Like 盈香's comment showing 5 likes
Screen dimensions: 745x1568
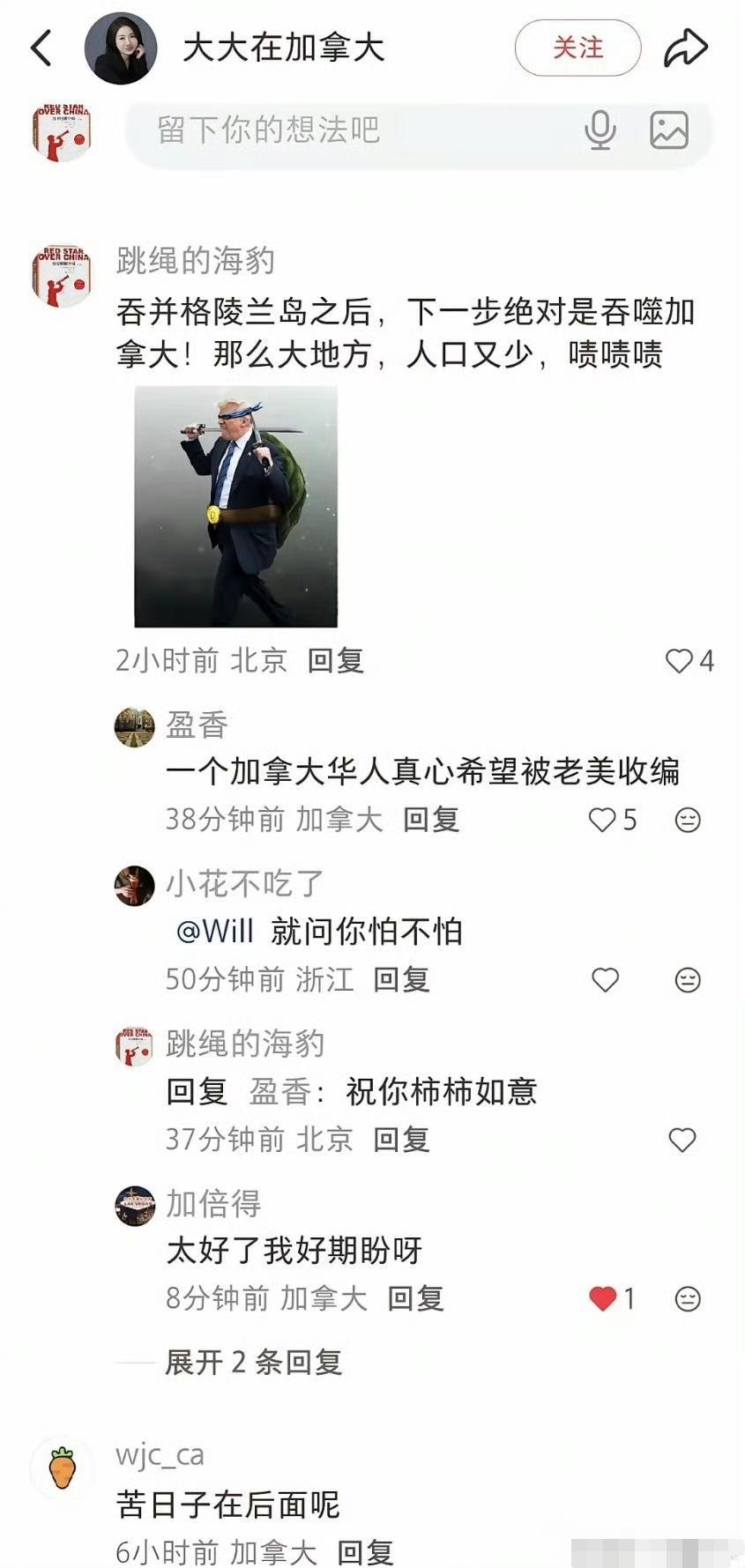click(603, 820)
